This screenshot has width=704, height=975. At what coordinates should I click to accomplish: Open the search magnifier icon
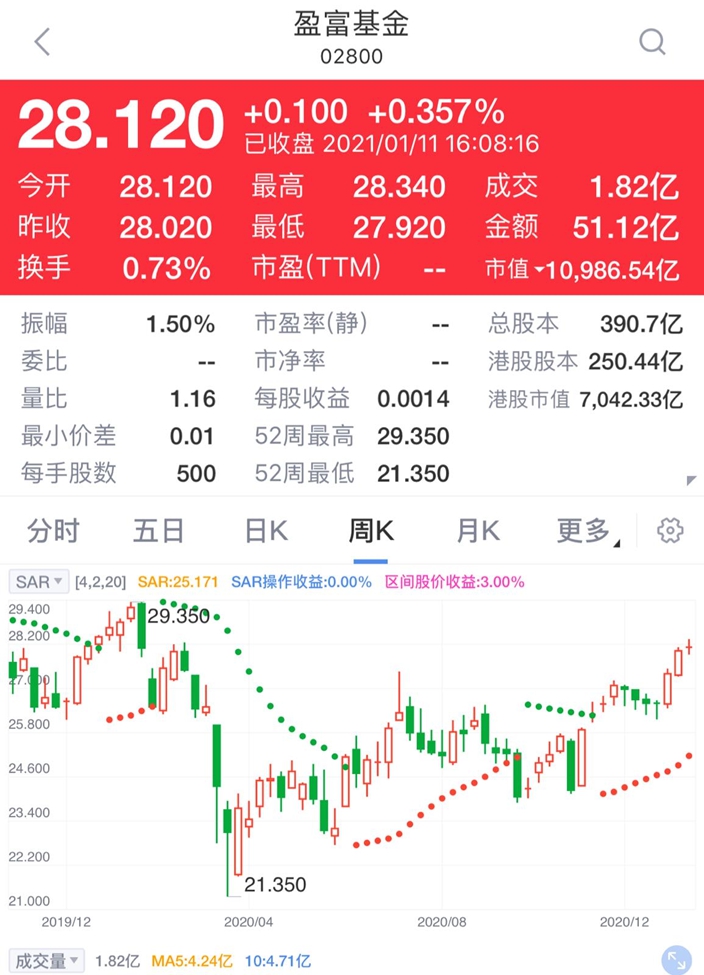[x=652, y=42]
